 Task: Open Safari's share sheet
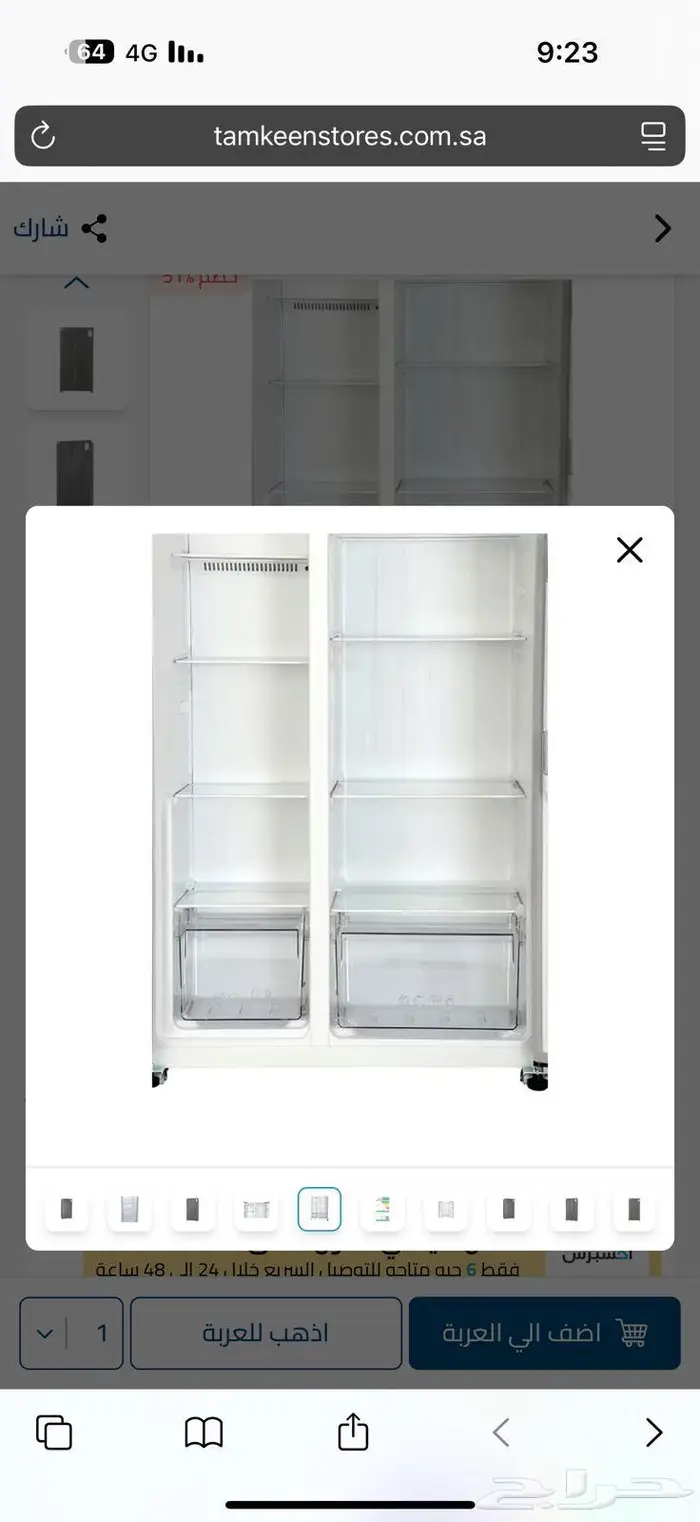[x=353, y=1432]
